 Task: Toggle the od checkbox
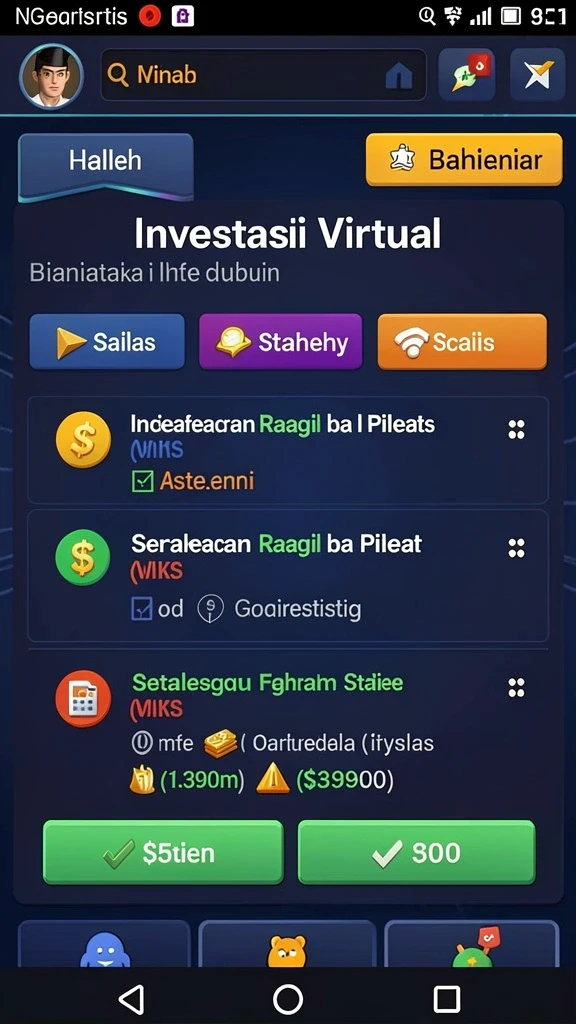coord(142,609)
